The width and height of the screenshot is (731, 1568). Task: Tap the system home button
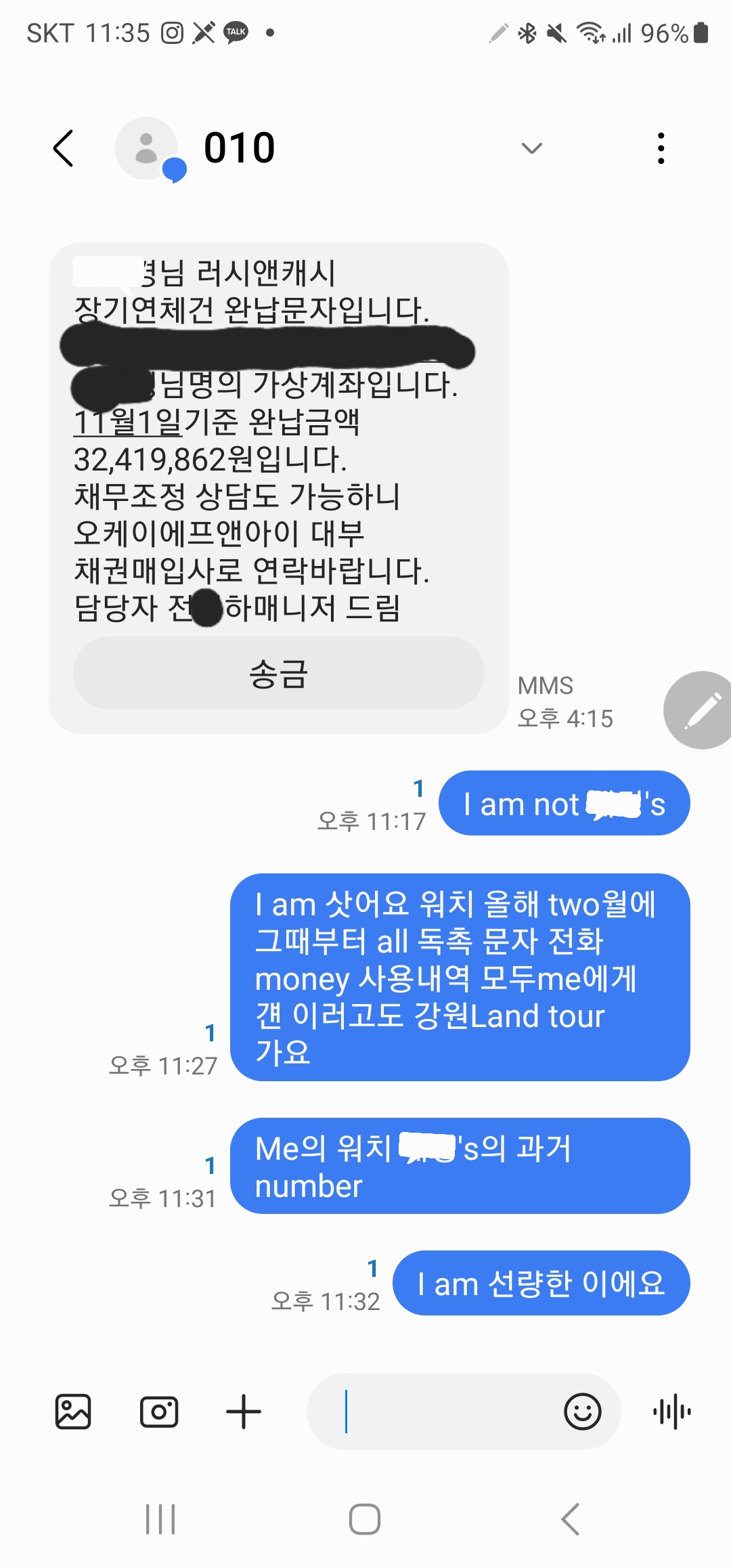click(x=365, y=1519)
